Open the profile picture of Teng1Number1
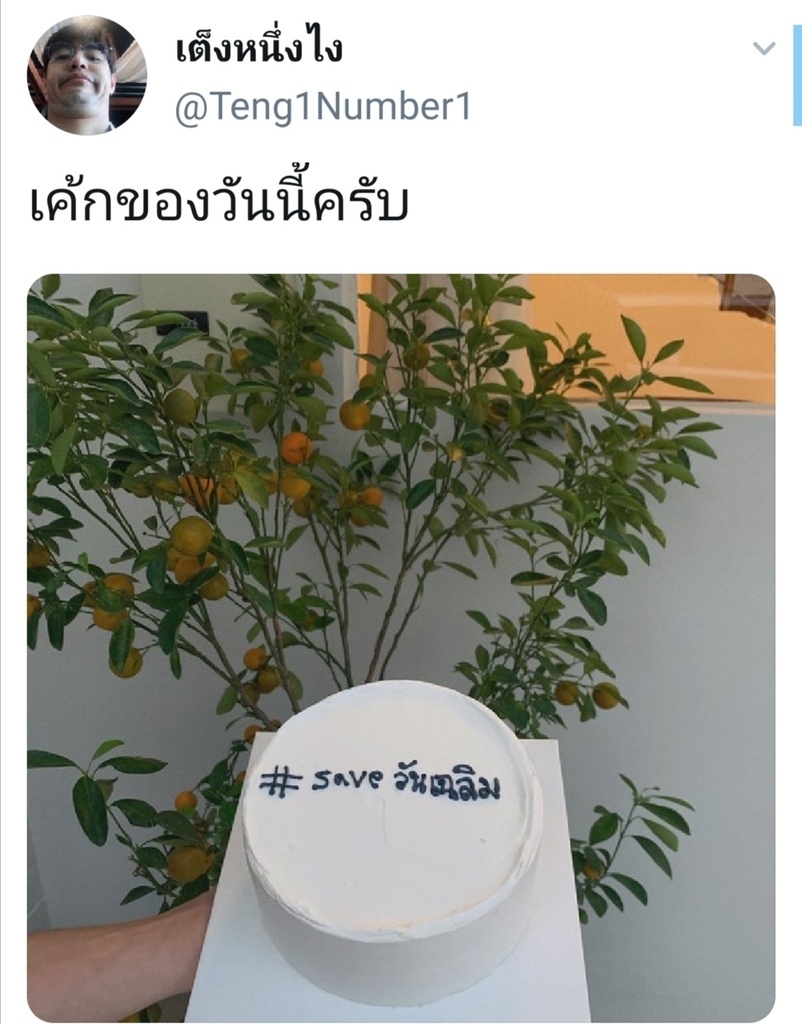This screenshot has height=1024, width=802. click(x=86, y=76)
